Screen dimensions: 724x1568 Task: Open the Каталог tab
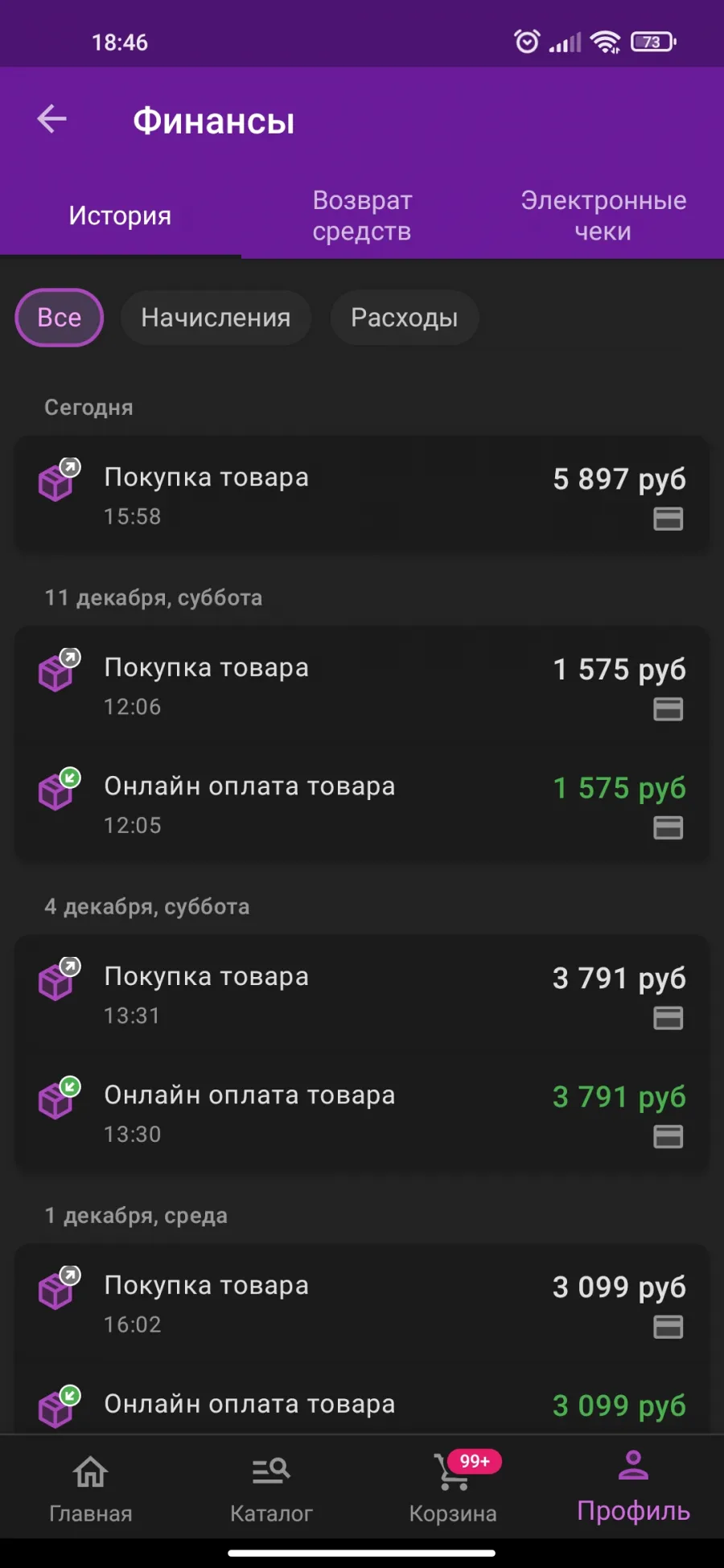(271, 1488)
